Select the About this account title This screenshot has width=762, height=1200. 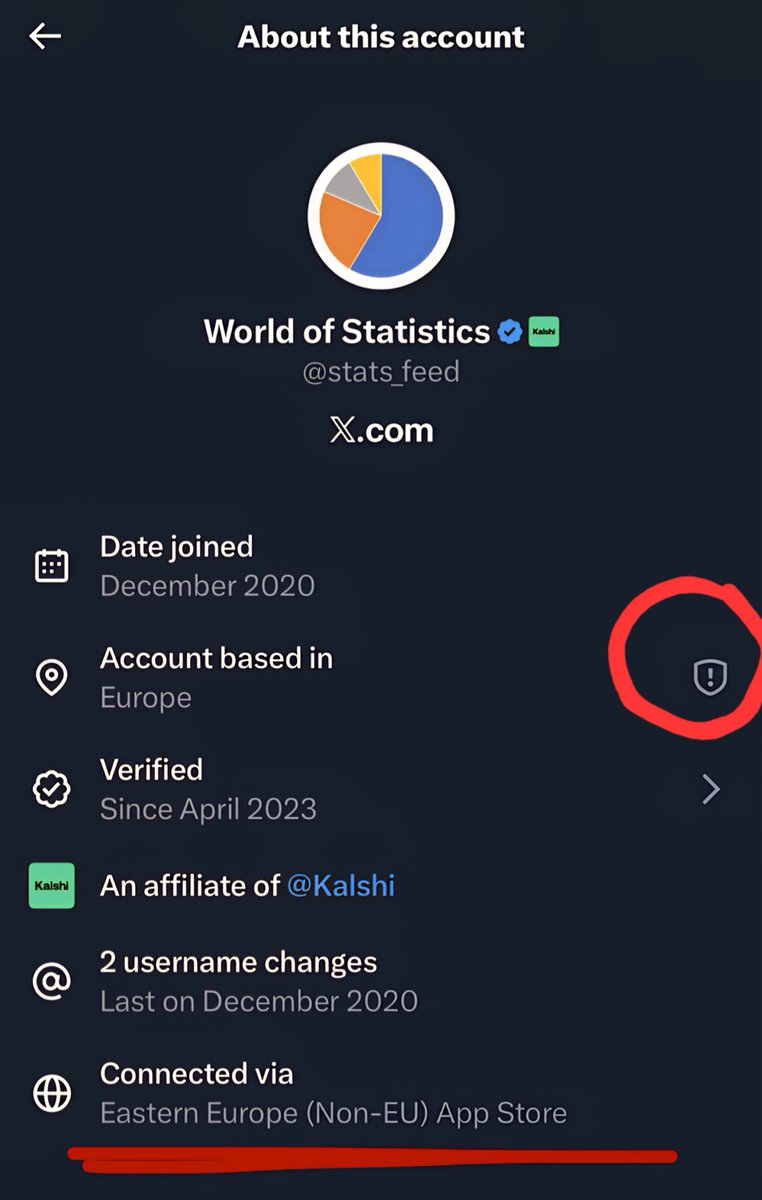pyautogui.click(x=380, y=36)
